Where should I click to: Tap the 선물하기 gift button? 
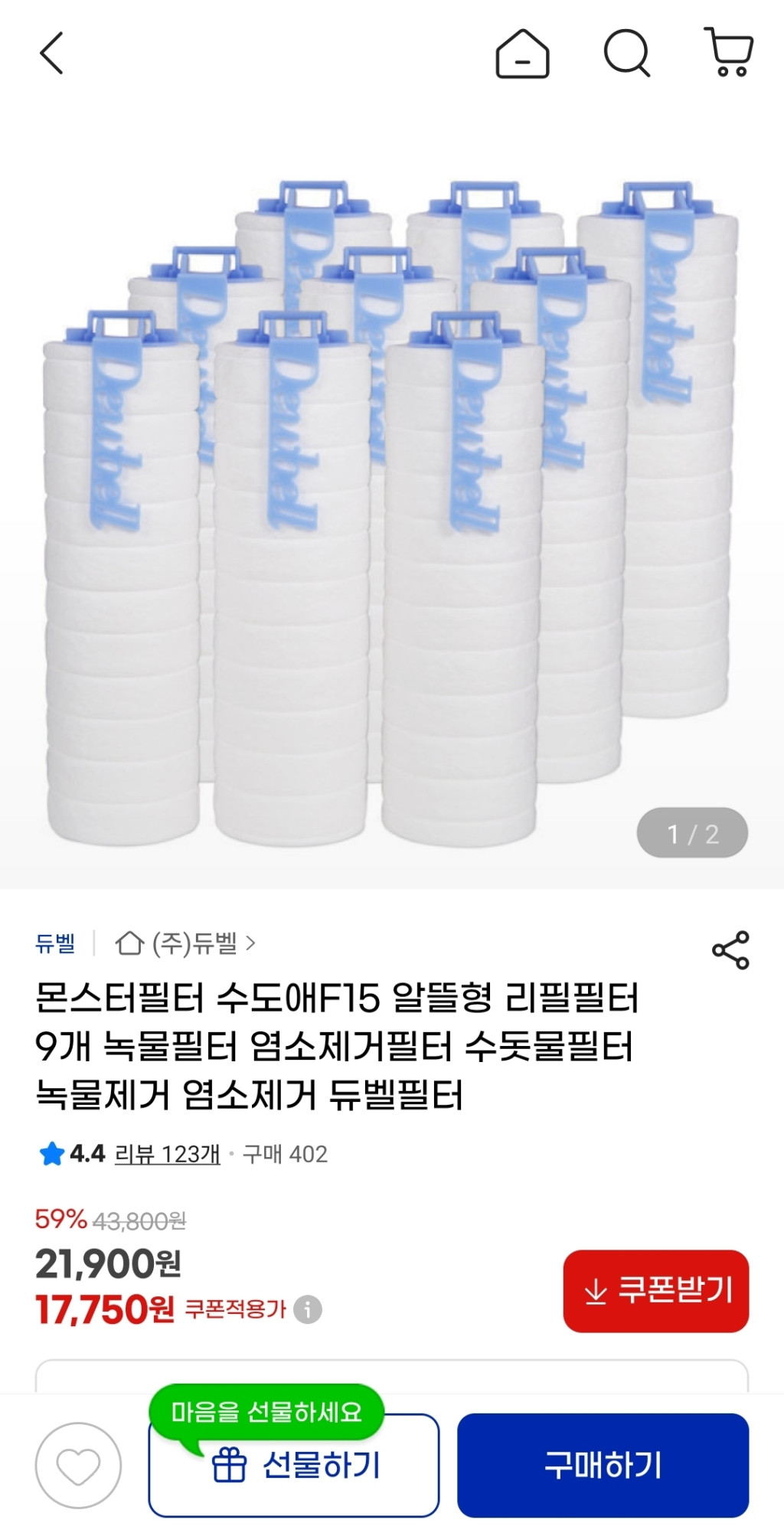coord(294,1466)
